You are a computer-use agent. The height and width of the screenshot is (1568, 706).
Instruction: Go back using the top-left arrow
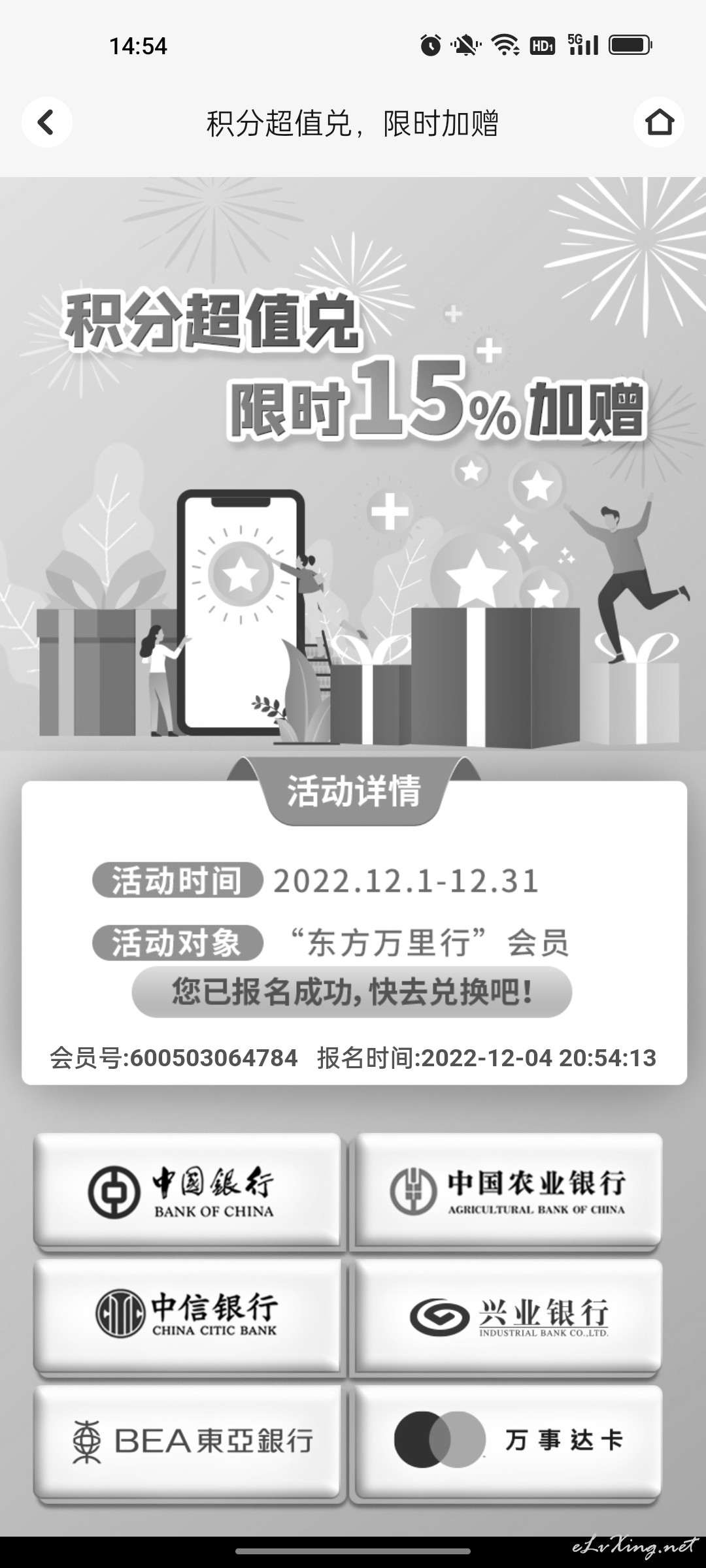point(46,122)
